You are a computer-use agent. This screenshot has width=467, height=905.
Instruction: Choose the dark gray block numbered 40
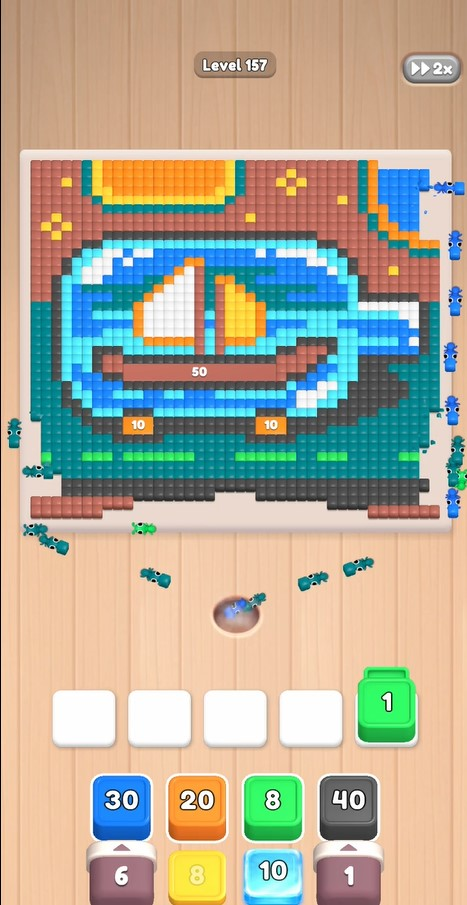tap(349, 806)
